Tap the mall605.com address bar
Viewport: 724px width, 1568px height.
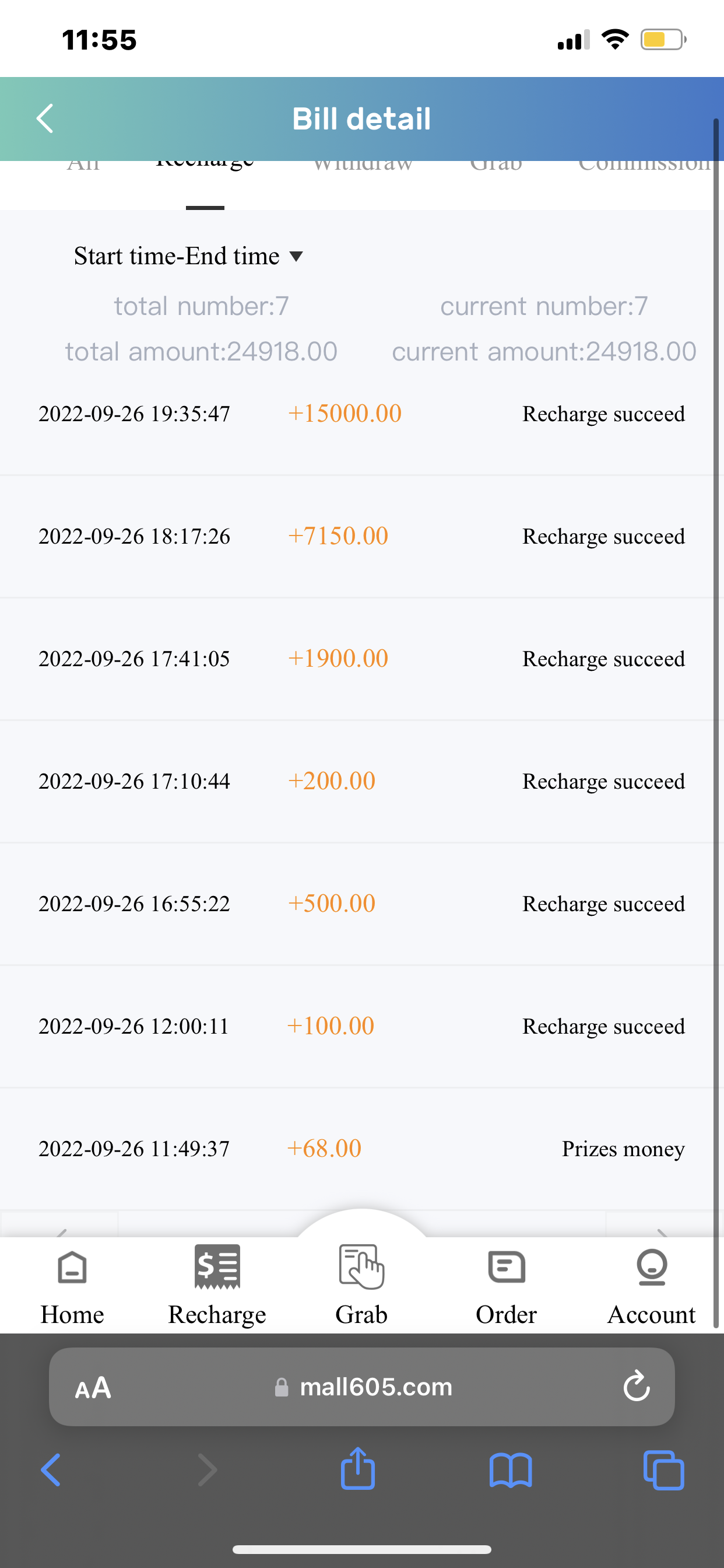click(x=364, y=1387)
